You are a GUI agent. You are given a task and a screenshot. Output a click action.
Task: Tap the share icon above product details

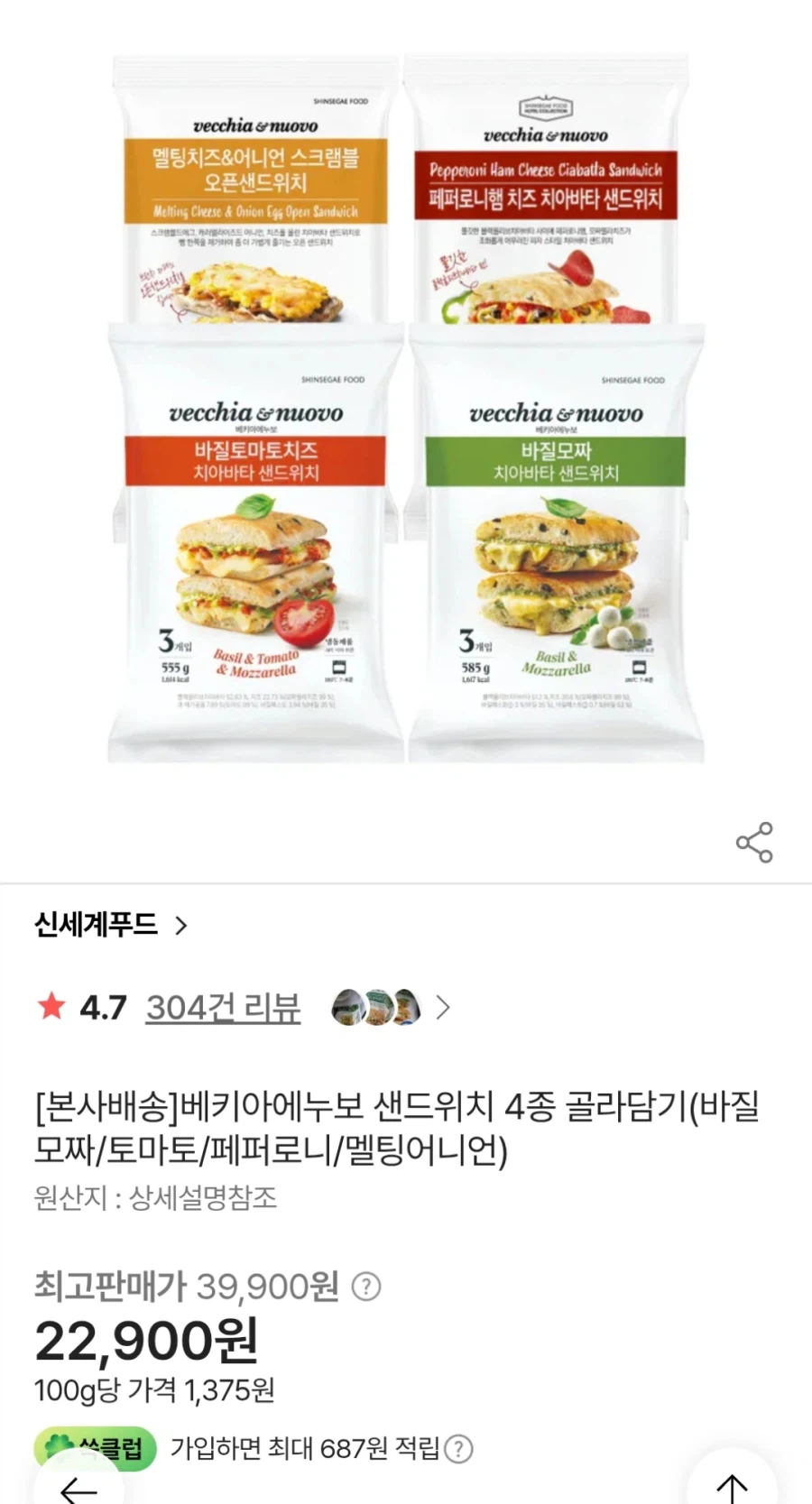(x=754, y=841)
